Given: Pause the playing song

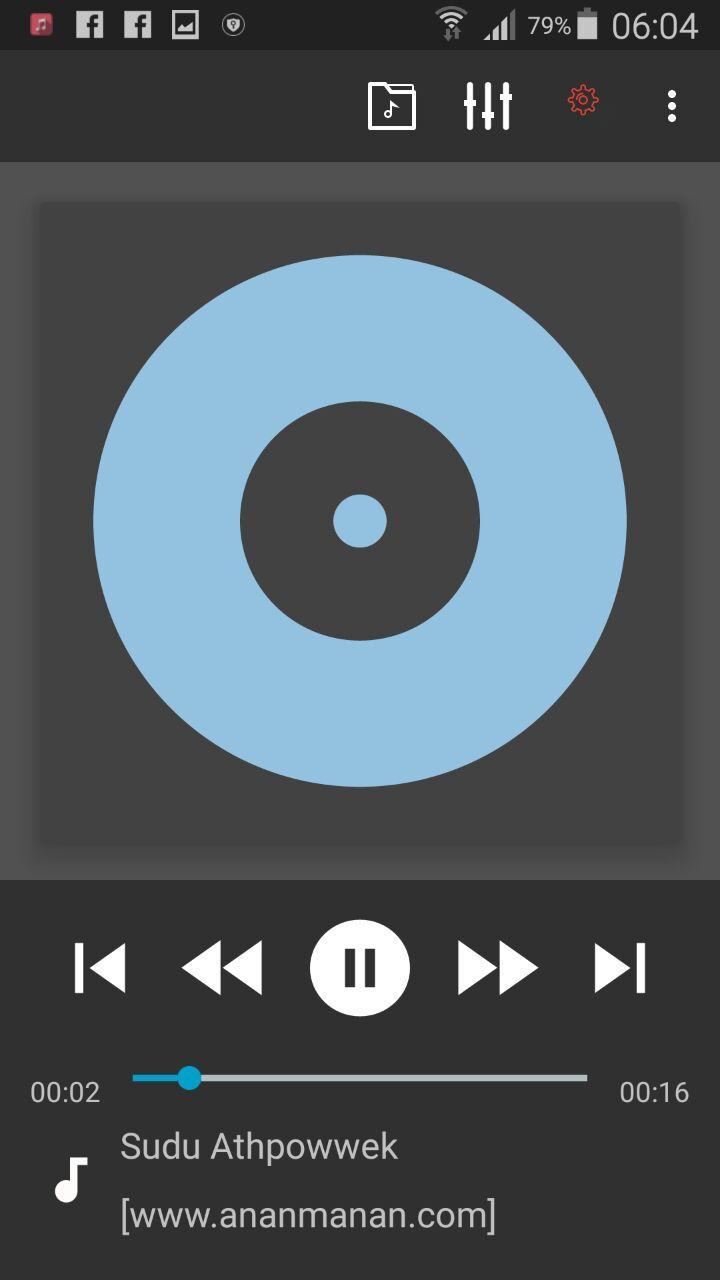Looking at the screenshot, I should click(360, 968).
